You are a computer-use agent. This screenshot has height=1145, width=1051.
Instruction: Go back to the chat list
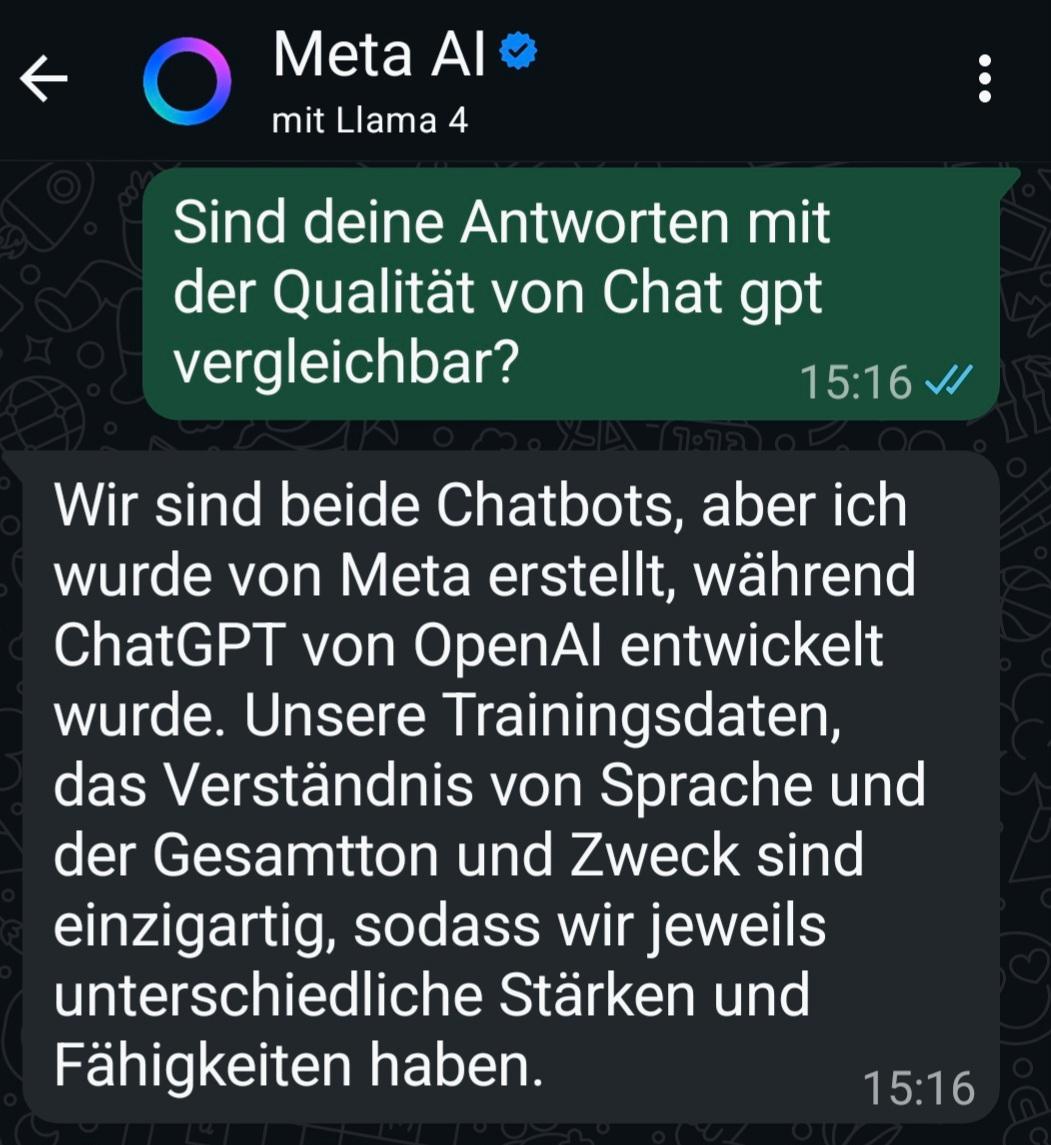44,79
